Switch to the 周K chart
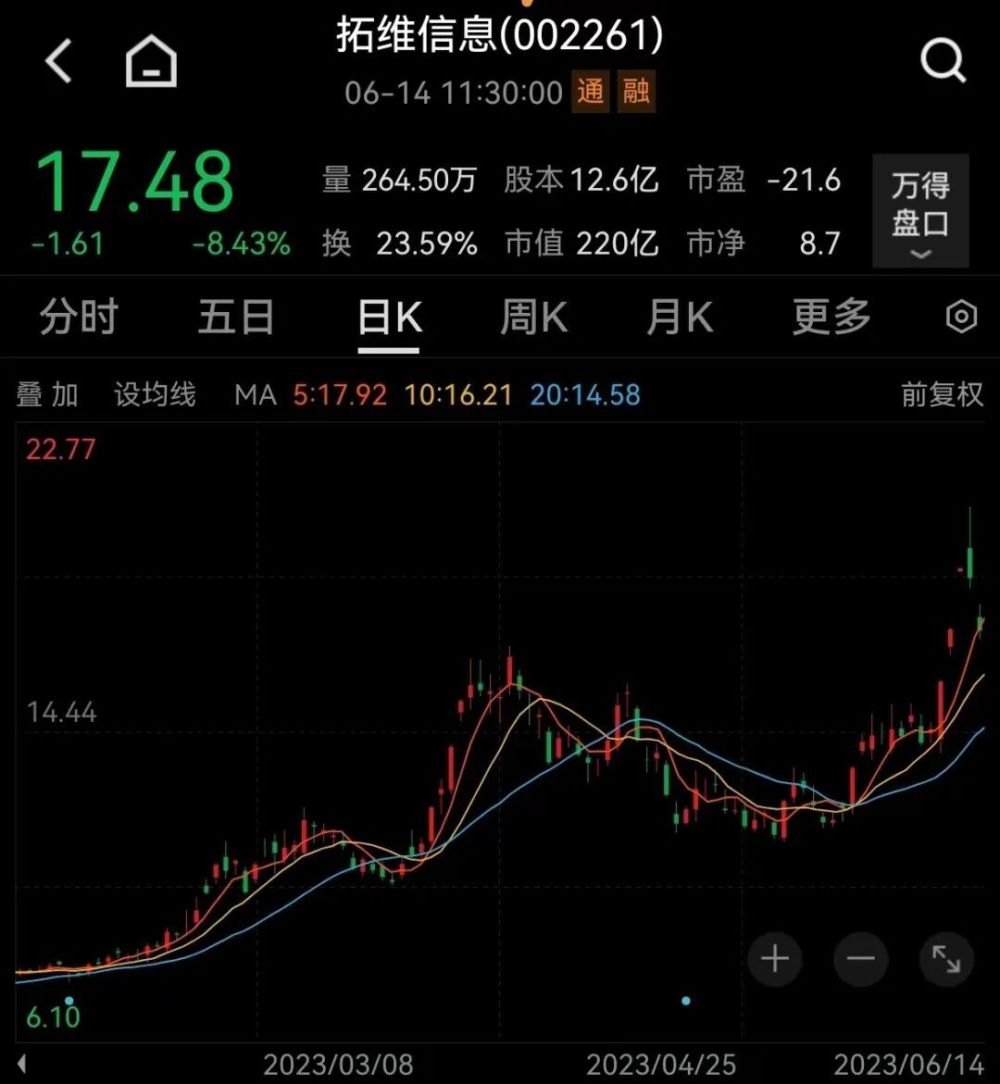The image size is (1000, 1084). point(534,317)
